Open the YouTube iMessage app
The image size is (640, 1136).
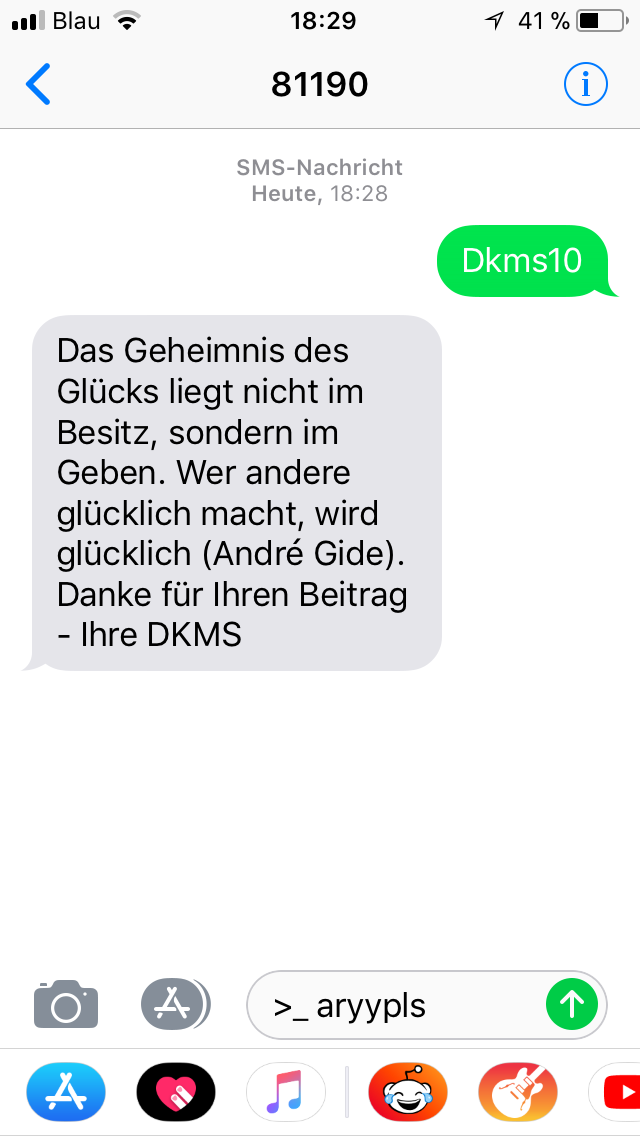coord(615,1092)
